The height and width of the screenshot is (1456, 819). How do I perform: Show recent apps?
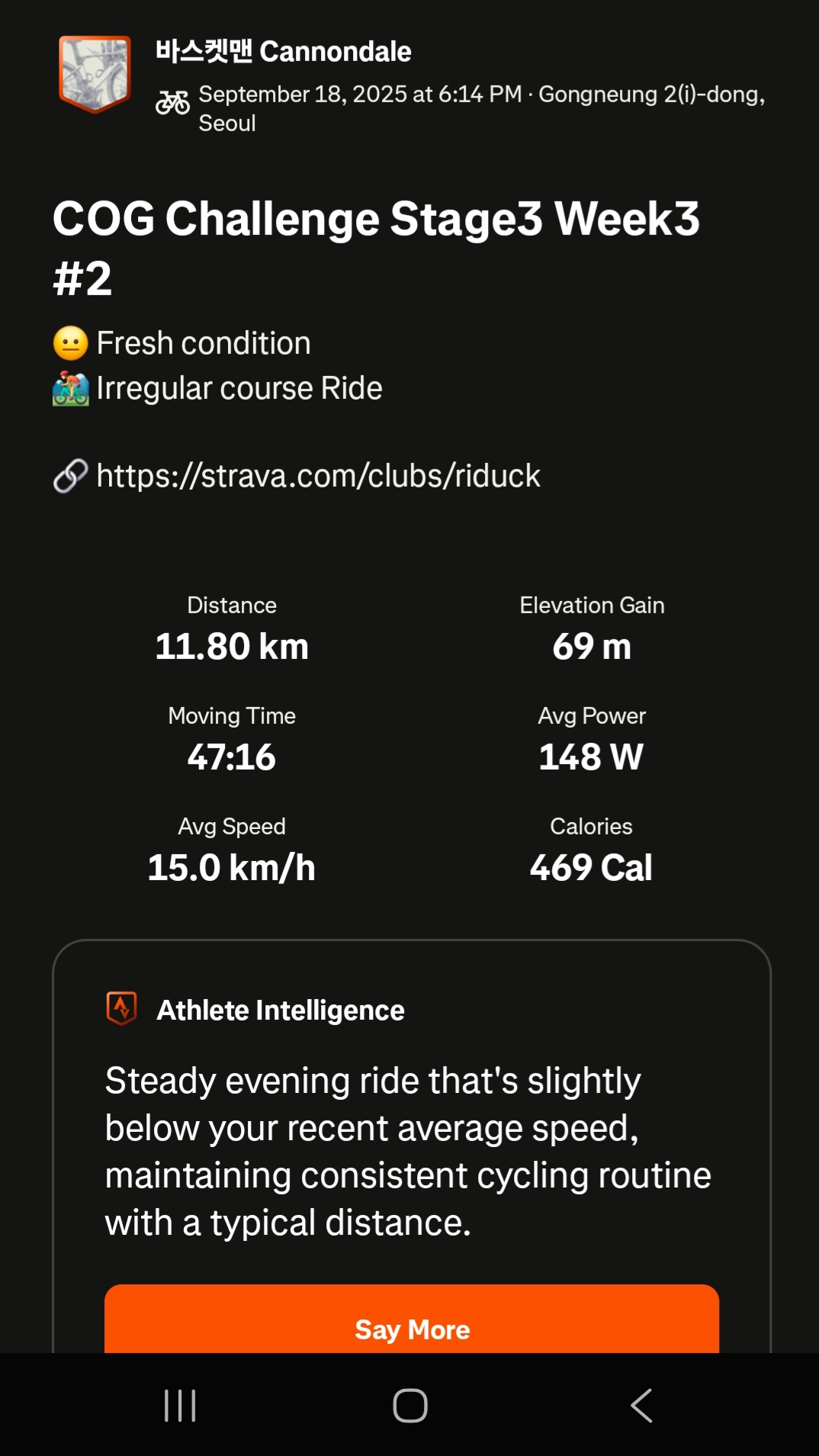(181, 1405)
